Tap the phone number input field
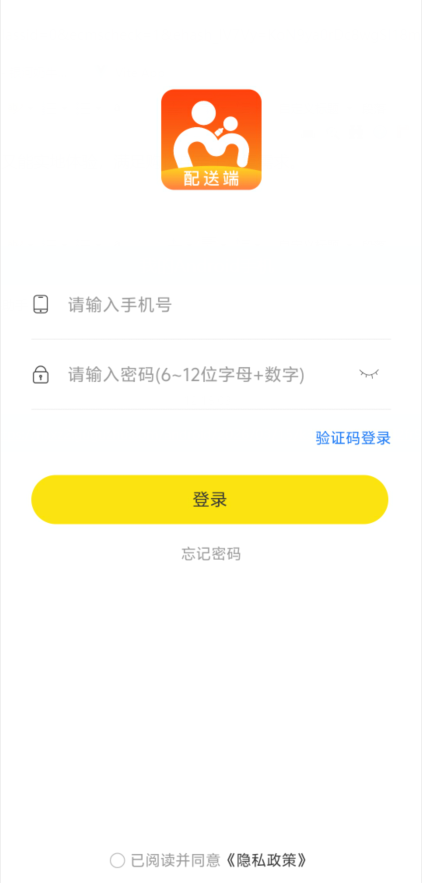 coord(211,305)
